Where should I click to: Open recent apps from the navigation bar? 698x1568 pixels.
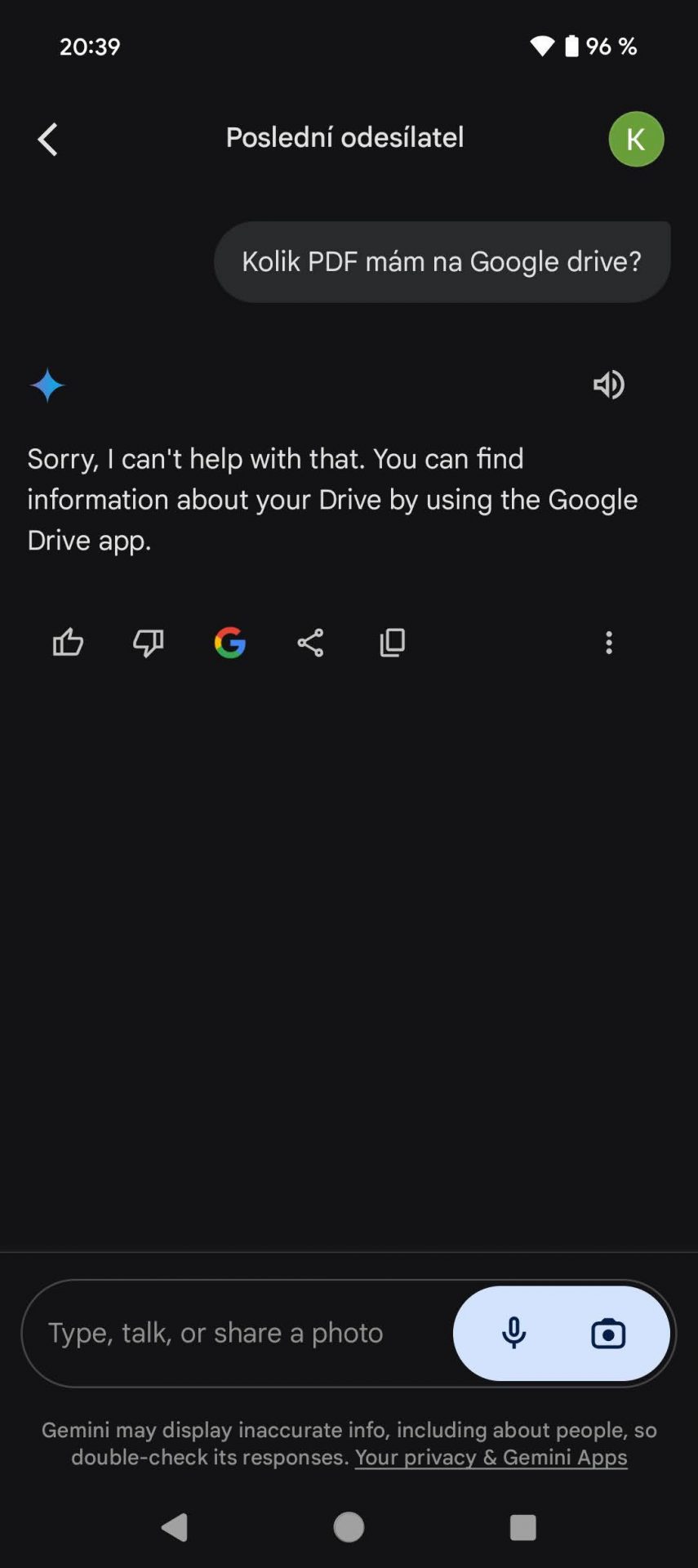coord(522,1526)
